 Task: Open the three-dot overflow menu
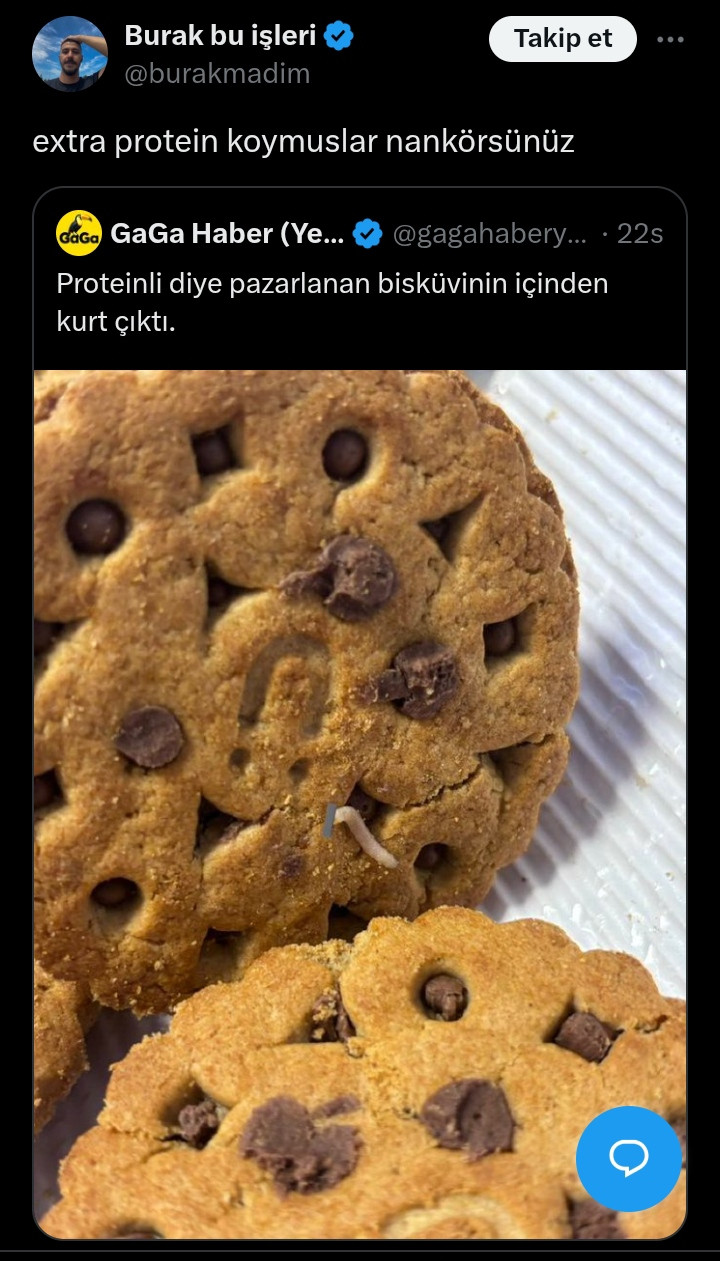(669, 40)
